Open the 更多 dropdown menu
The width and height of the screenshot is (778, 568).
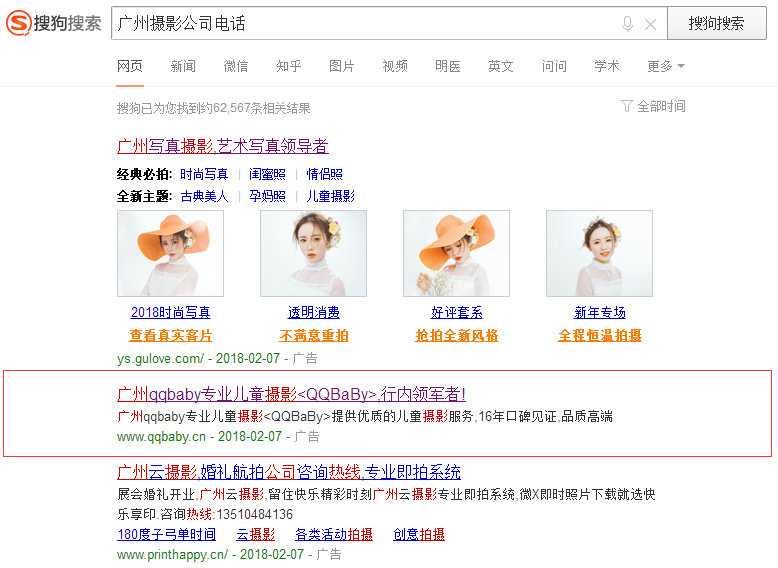click(665, 66)
